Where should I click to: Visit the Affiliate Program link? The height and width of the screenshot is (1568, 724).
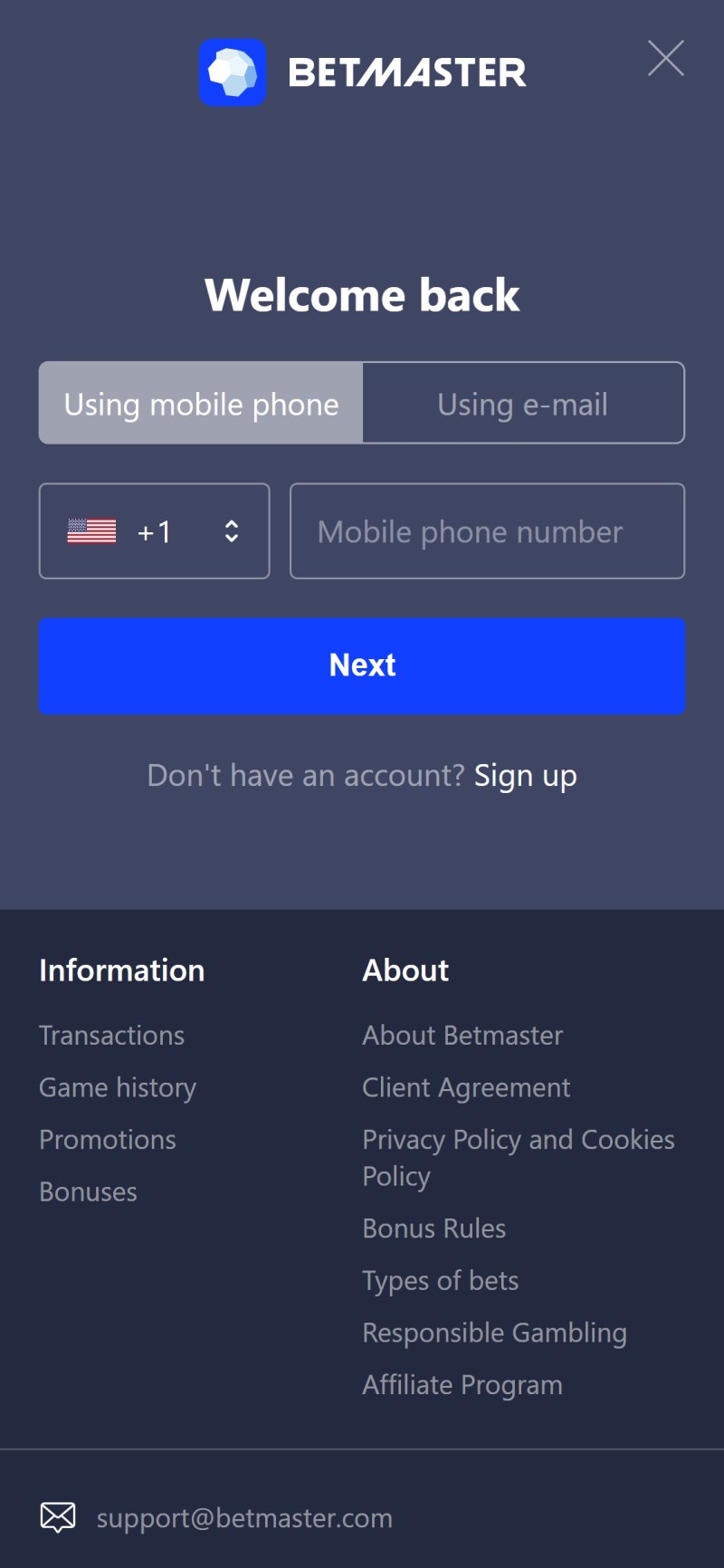(x=462, y=1385)
